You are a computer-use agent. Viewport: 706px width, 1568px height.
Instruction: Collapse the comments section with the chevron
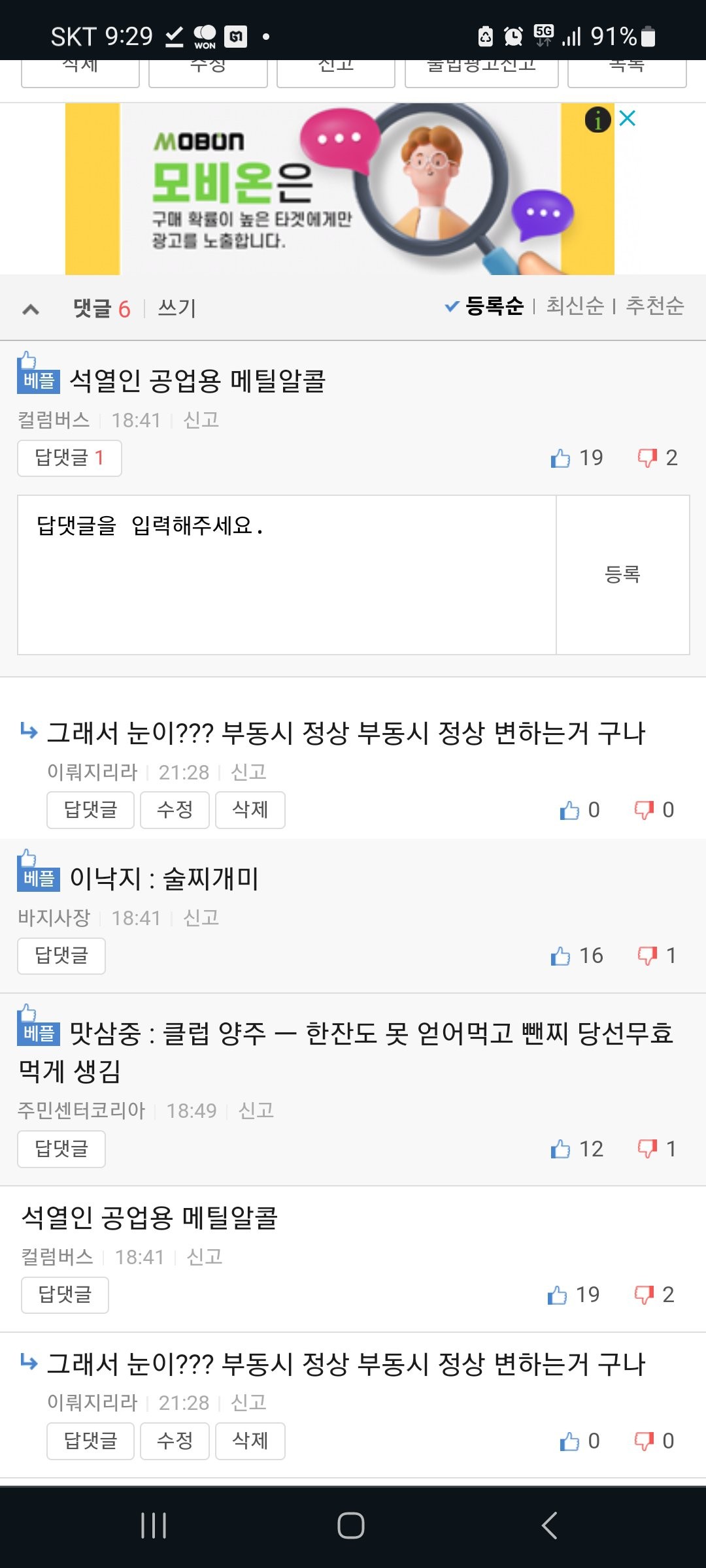[x=31, y=309]
